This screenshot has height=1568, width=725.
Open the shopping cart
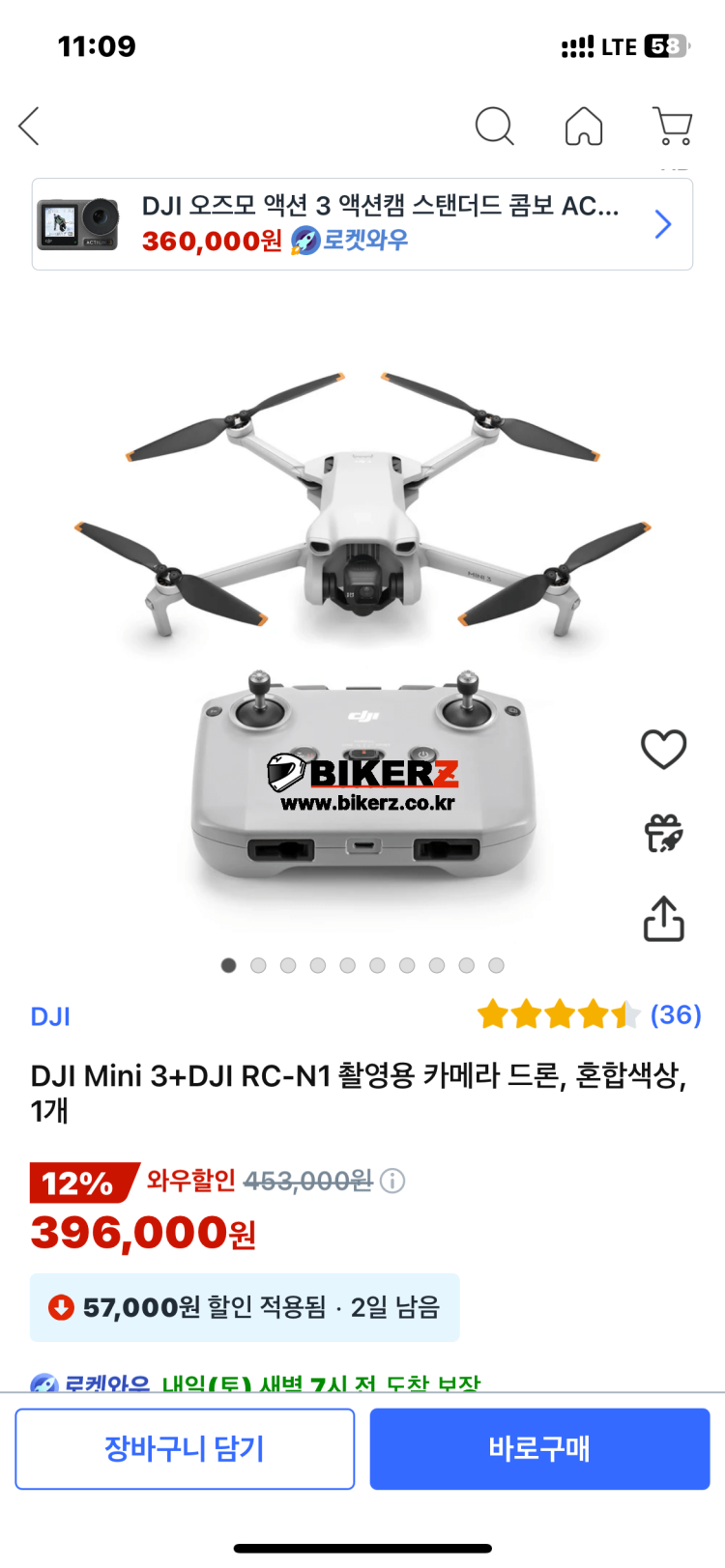point(672,127)
